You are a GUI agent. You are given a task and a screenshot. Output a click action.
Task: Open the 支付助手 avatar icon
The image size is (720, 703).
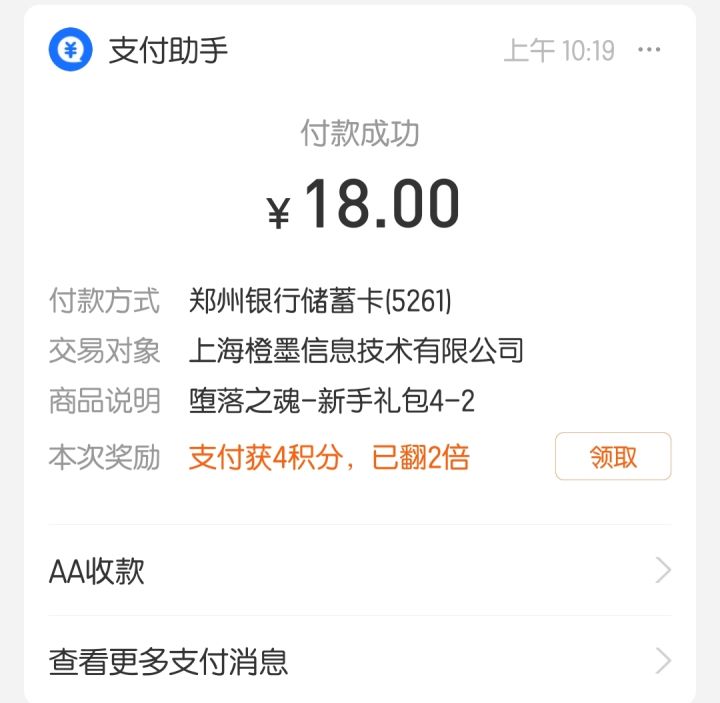(70, 49)
